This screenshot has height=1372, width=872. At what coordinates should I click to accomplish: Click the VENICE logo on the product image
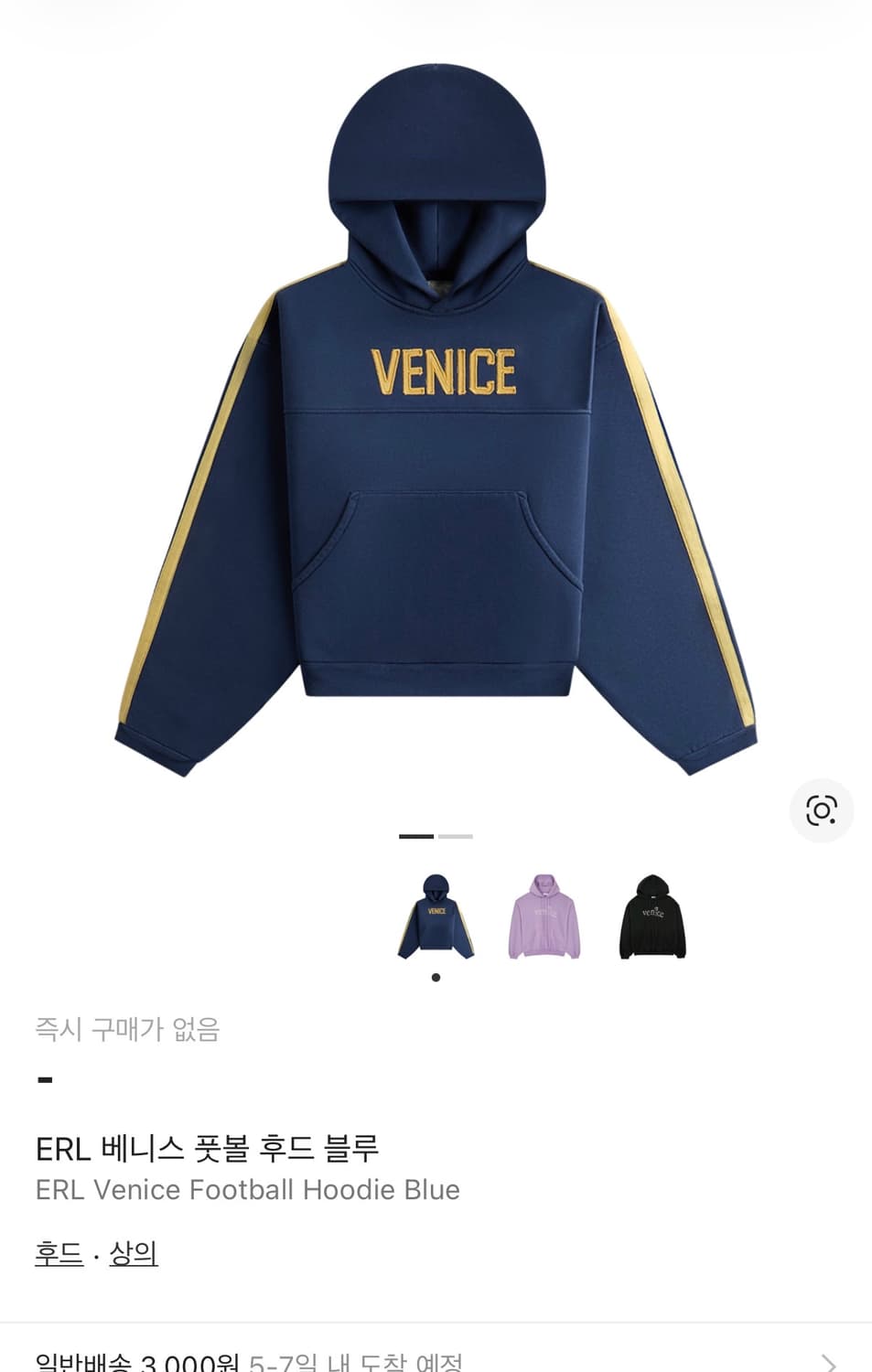click(x=443, y=371)
